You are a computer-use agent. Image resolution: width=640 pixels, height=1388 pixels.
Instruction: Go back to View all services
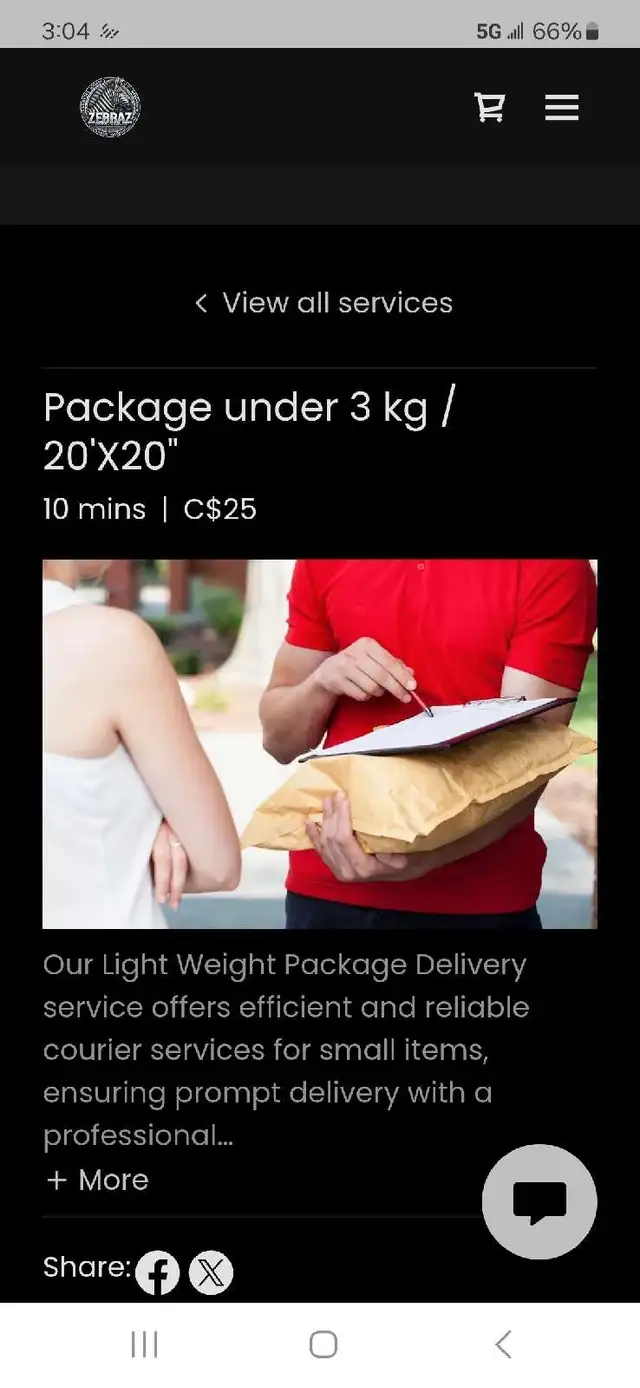pos(323,303)
